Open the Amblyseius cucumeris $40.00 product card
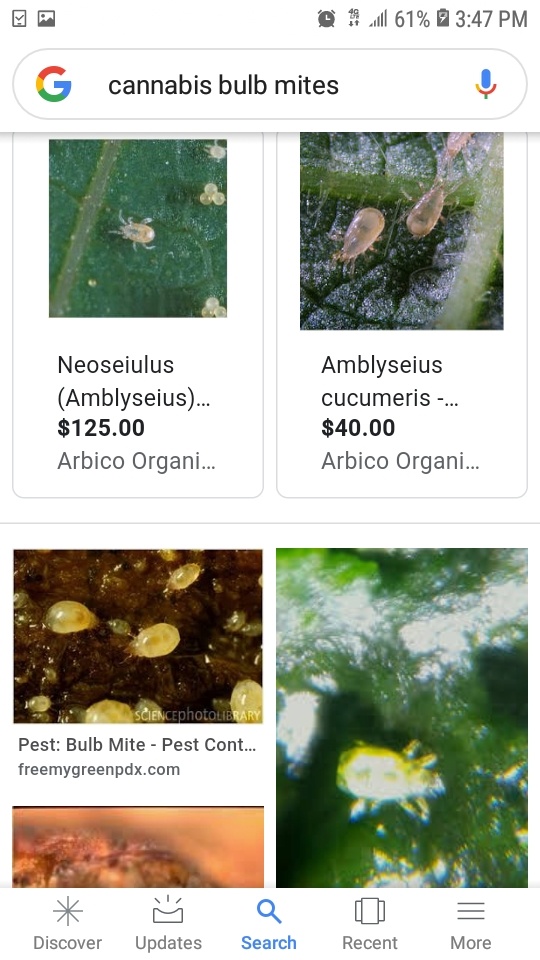The image size is (540, 960). click(x=402, y=314)
